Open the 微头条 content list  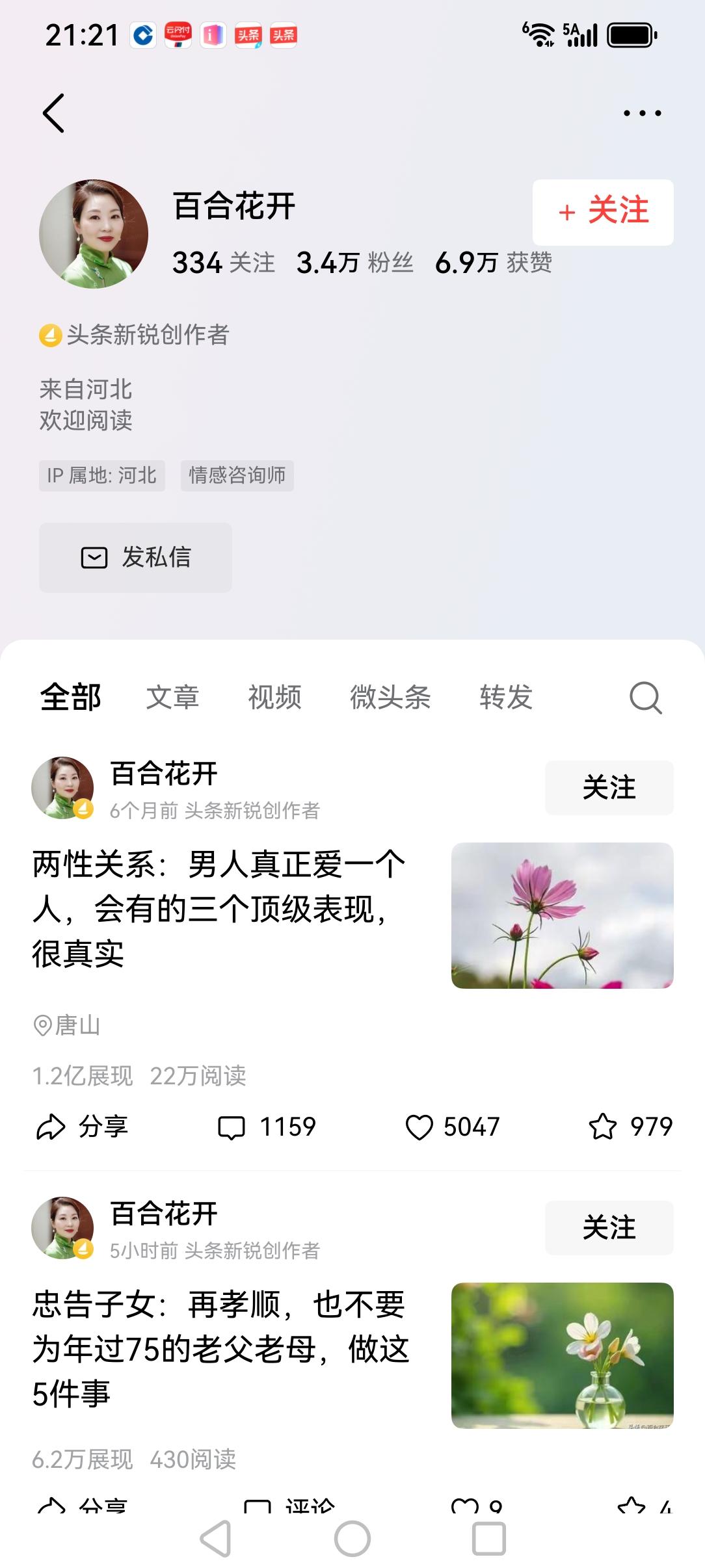pos(389,698)
